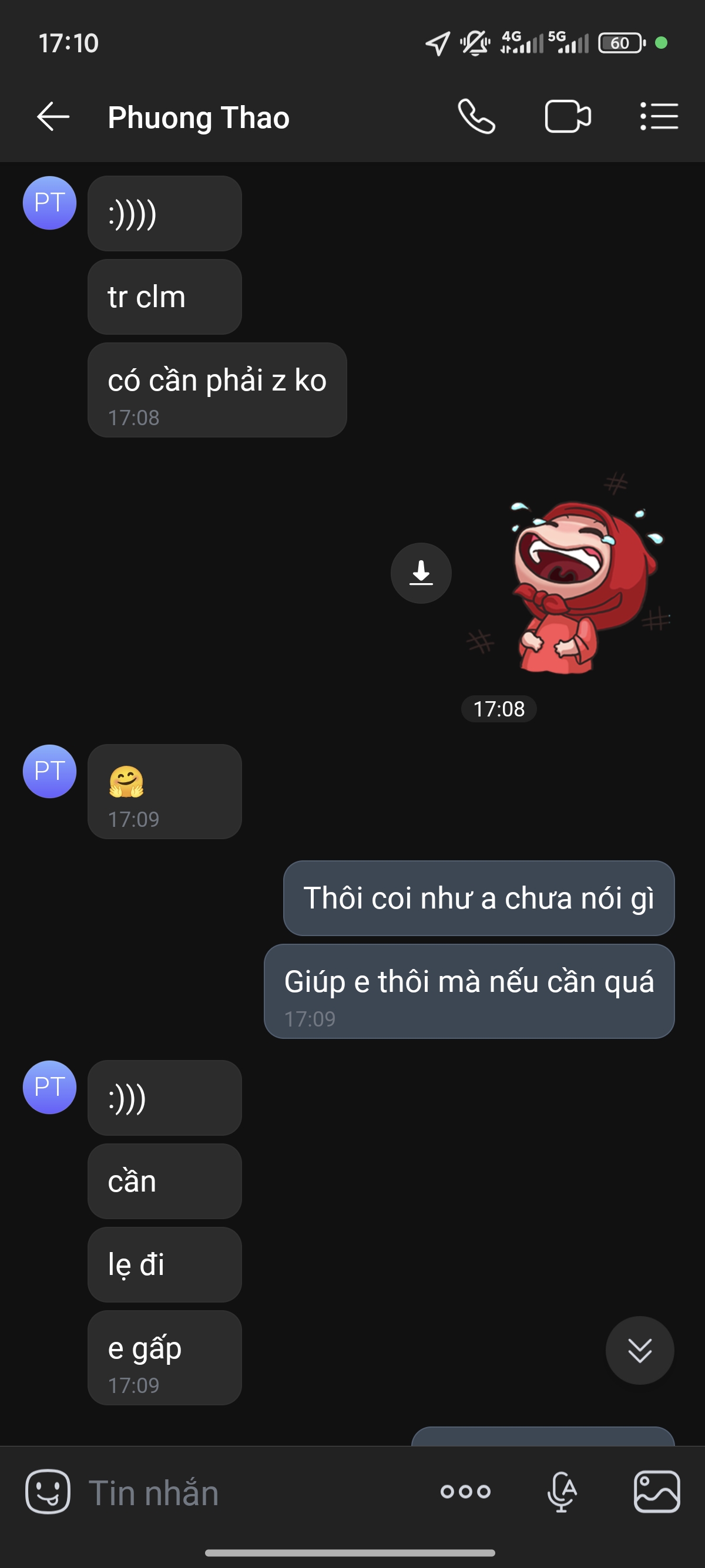The height and width of the screenshot is (1568, 705).
Task: Download the laughing sticker
Action: tap(421, 573)
